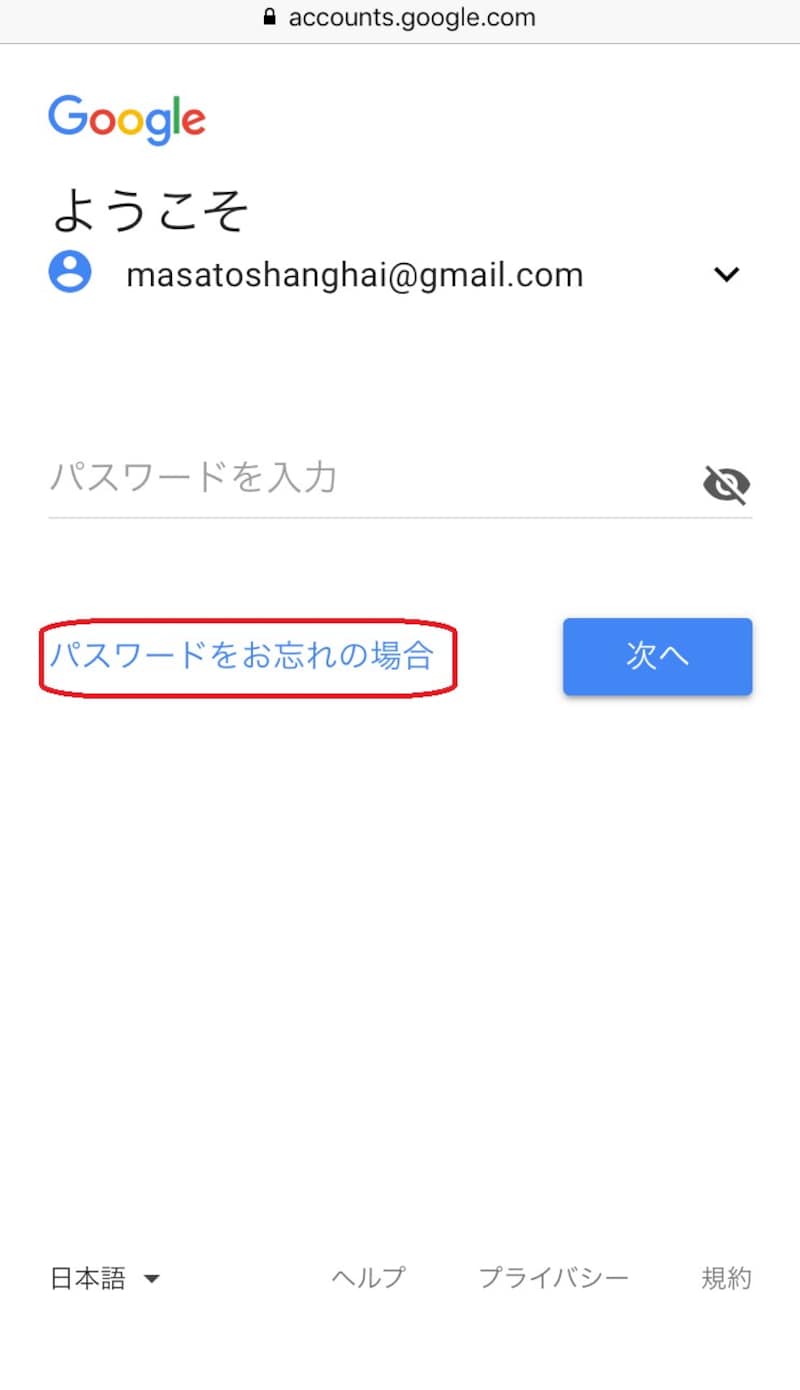
Task: Expand the masatoshanghai@gmail.com account switcher
Action: point(726,274)
